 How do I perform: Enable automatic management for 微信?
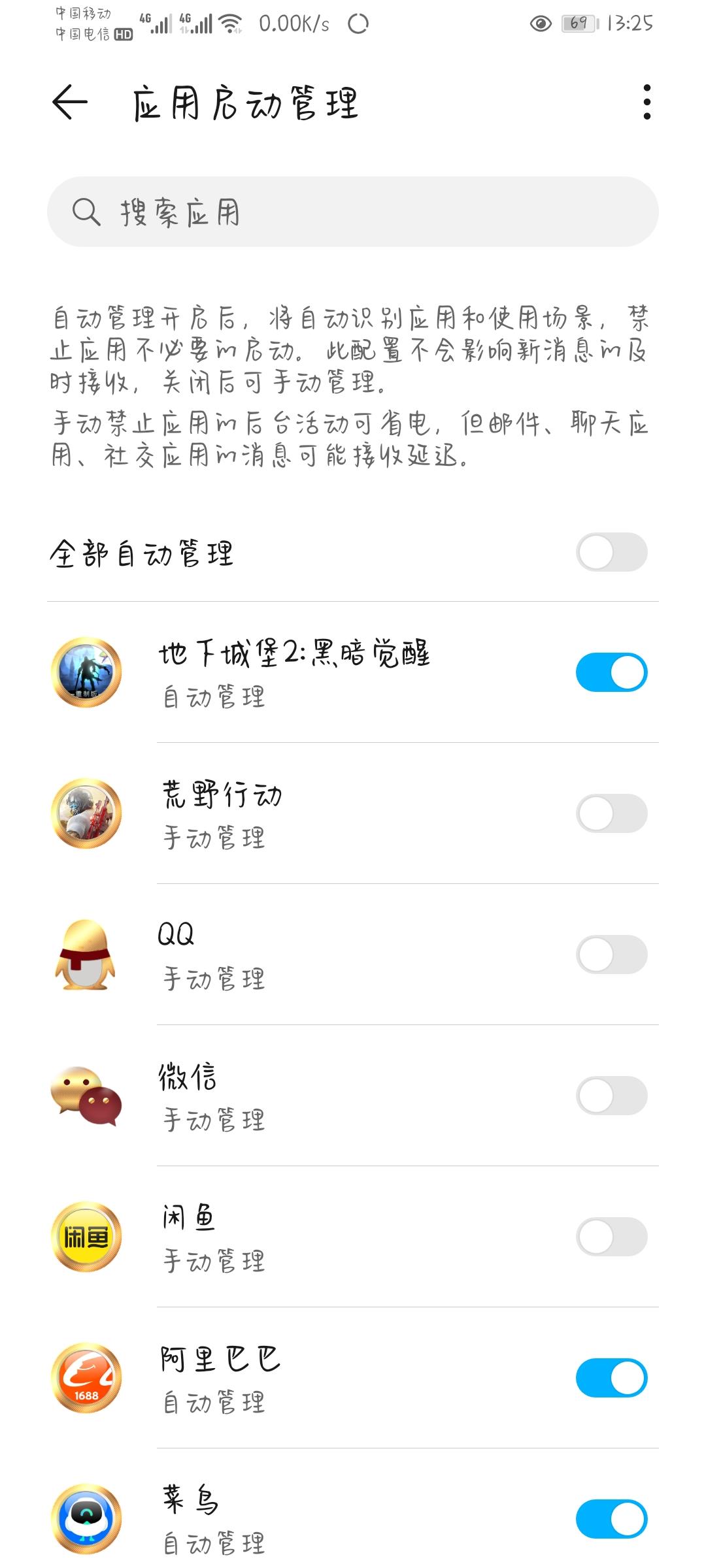pyautogui.click(x=611, y=1096)
